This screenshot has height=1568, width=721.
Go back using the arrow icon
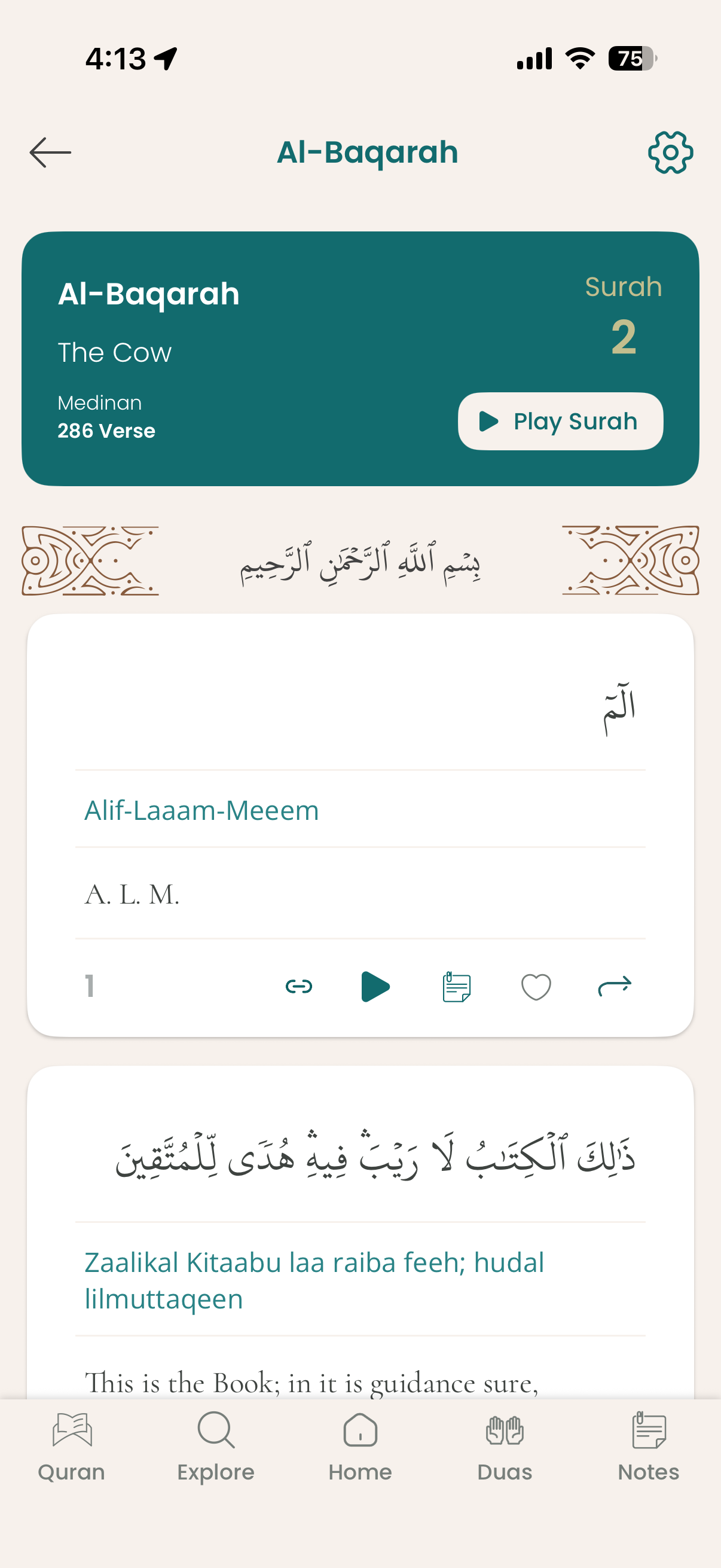point(50,152)
